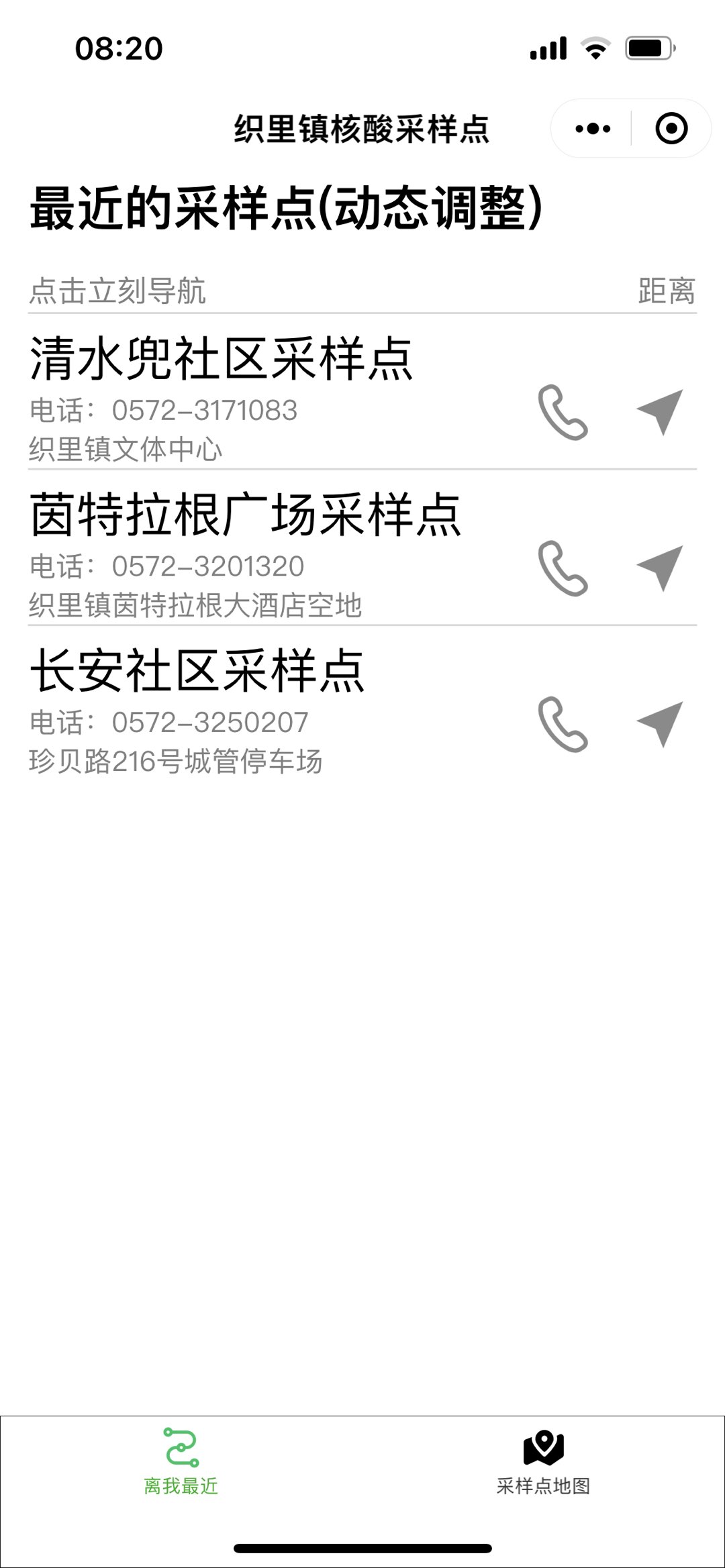Image resolution: width=725 pixels, height=1568 pixels.
Task: Close the mini program with the circle button
Action: coord(671,128)
